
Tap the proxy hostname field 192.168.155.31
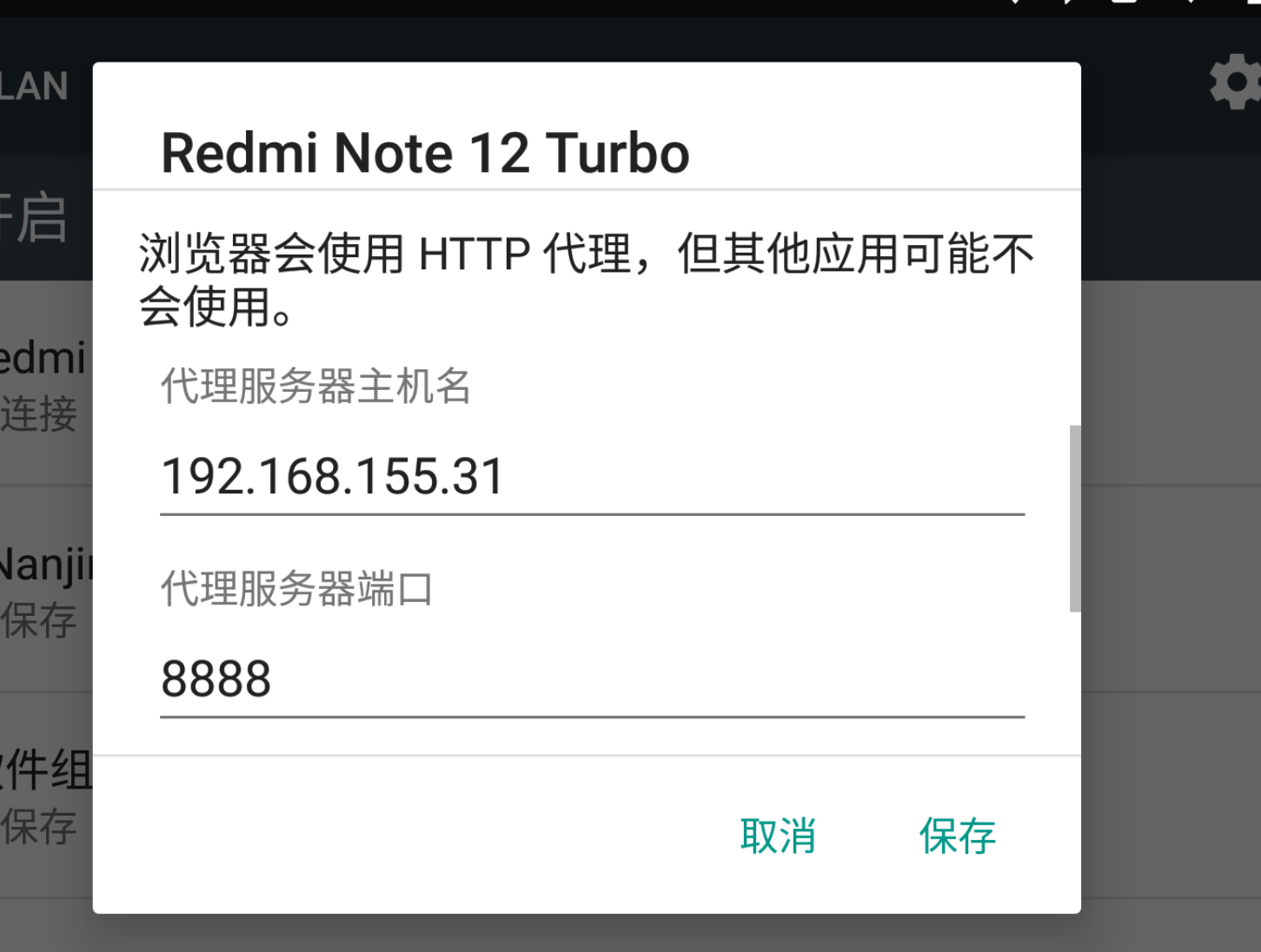(591, 477)
